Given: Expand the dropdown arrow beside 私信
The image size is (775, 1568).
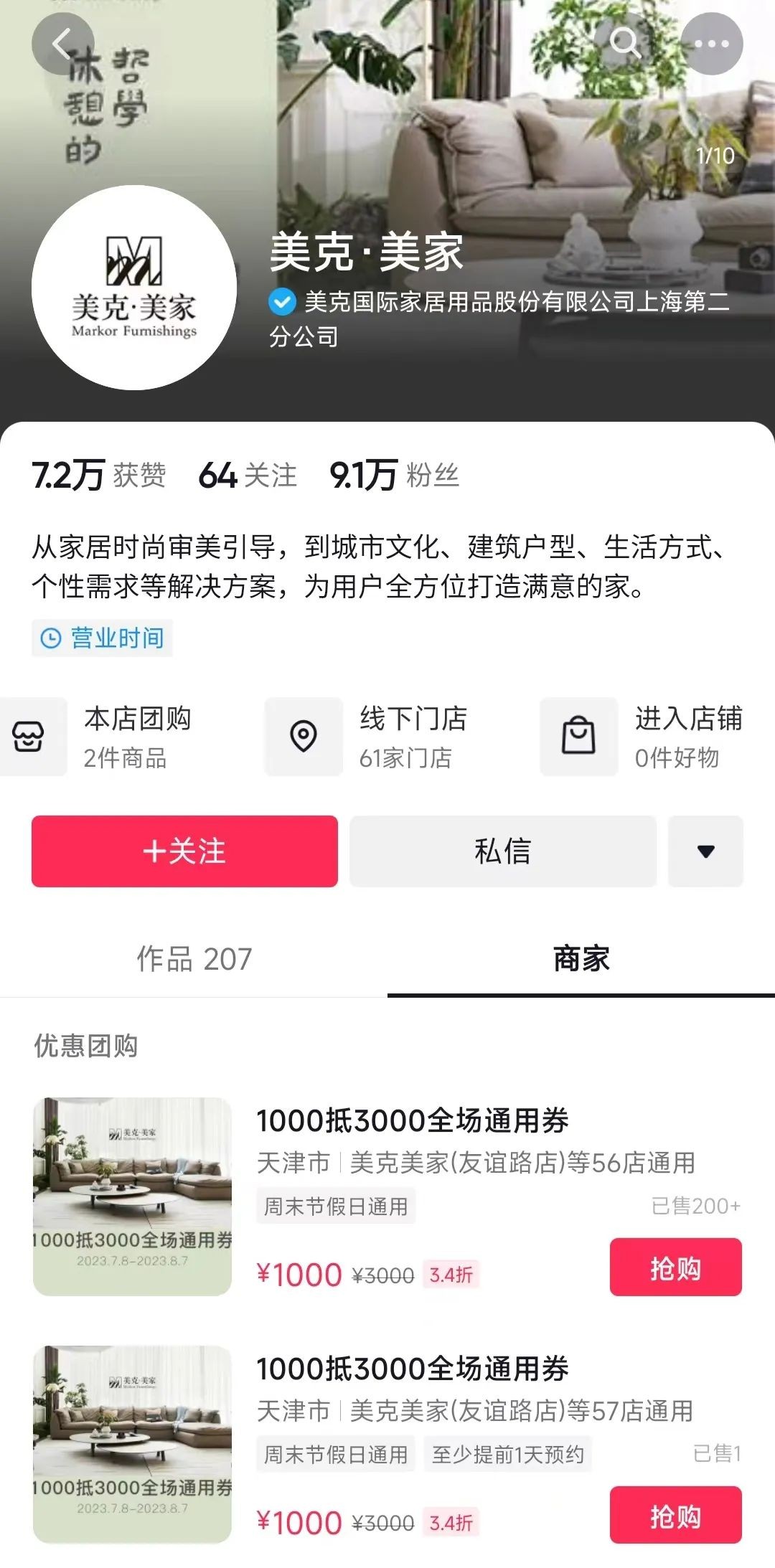Looking at the screenshot, I should coord(705,851).
